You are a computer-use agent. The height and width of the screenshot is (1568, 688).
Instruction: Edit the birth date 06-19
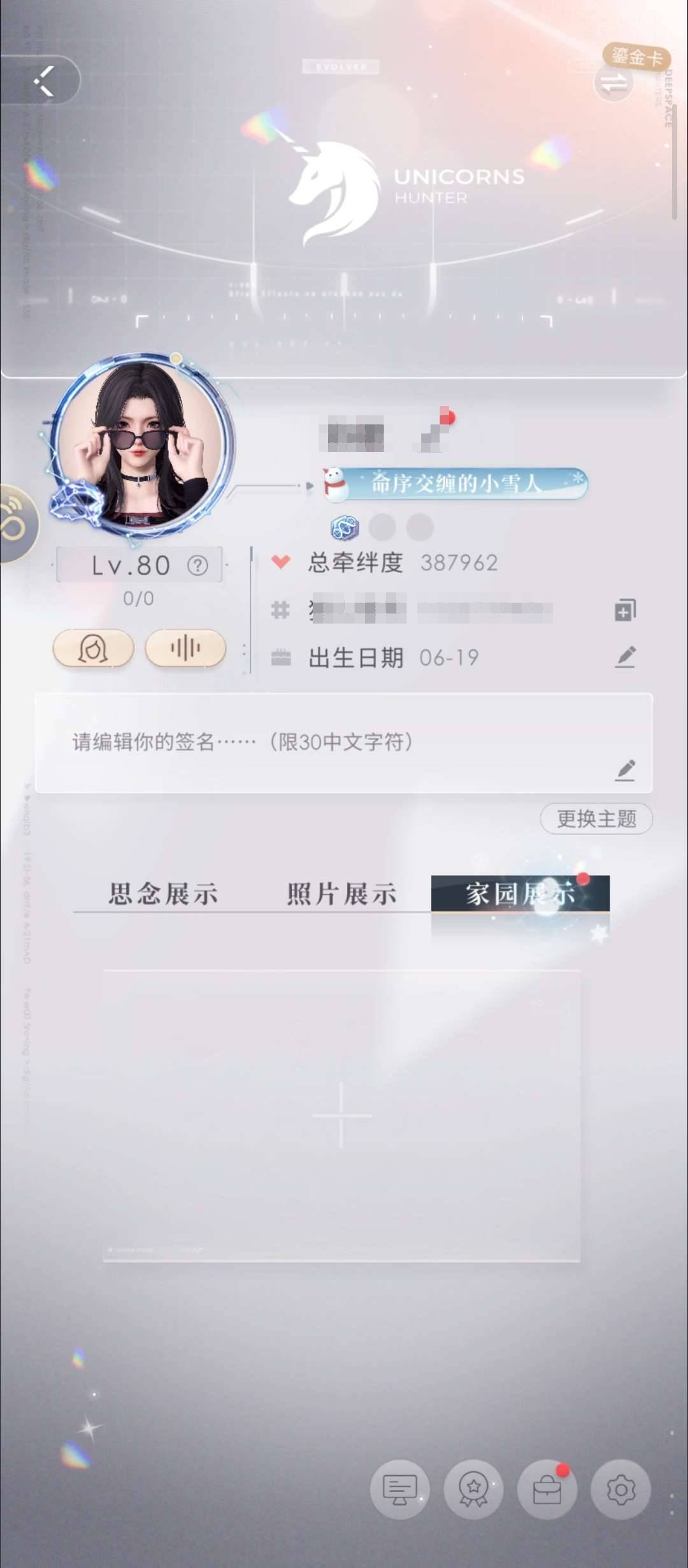[625, 657]
